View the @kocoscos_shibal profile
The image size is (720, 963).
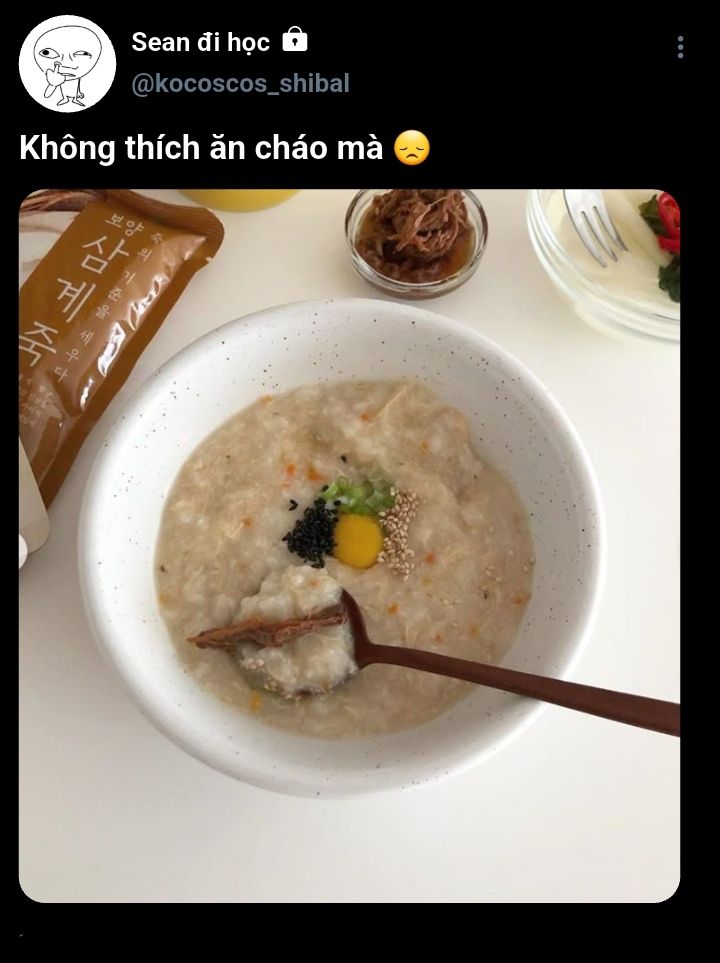240,84
